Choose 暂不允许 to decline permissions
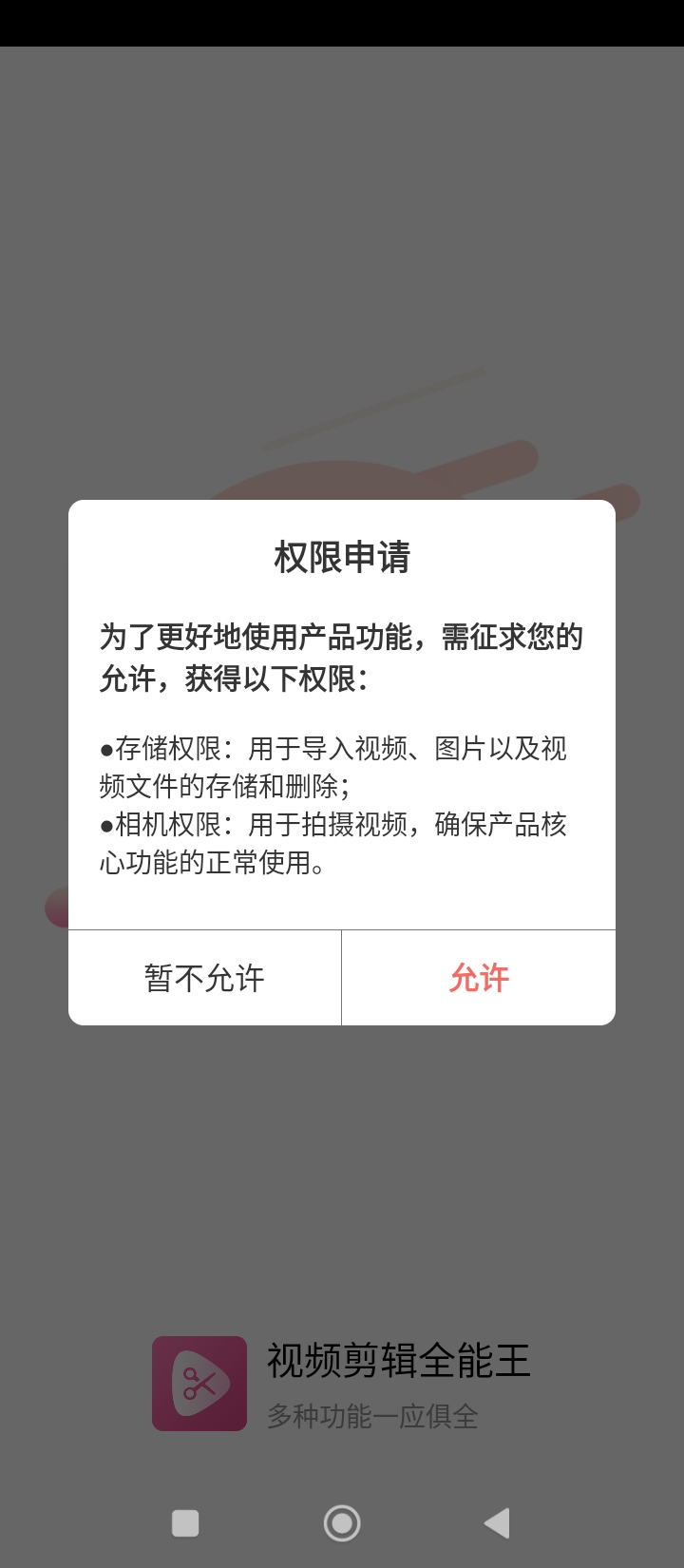The image size is (684, 1568). (204, 978)
